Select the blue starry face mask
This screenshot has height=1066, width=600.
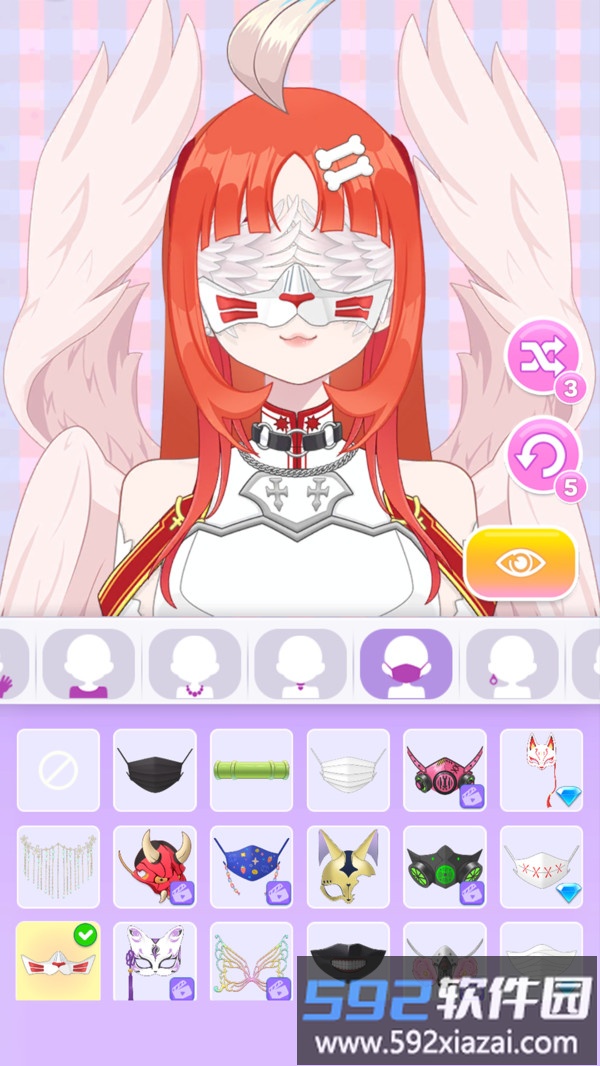[251, 866]
